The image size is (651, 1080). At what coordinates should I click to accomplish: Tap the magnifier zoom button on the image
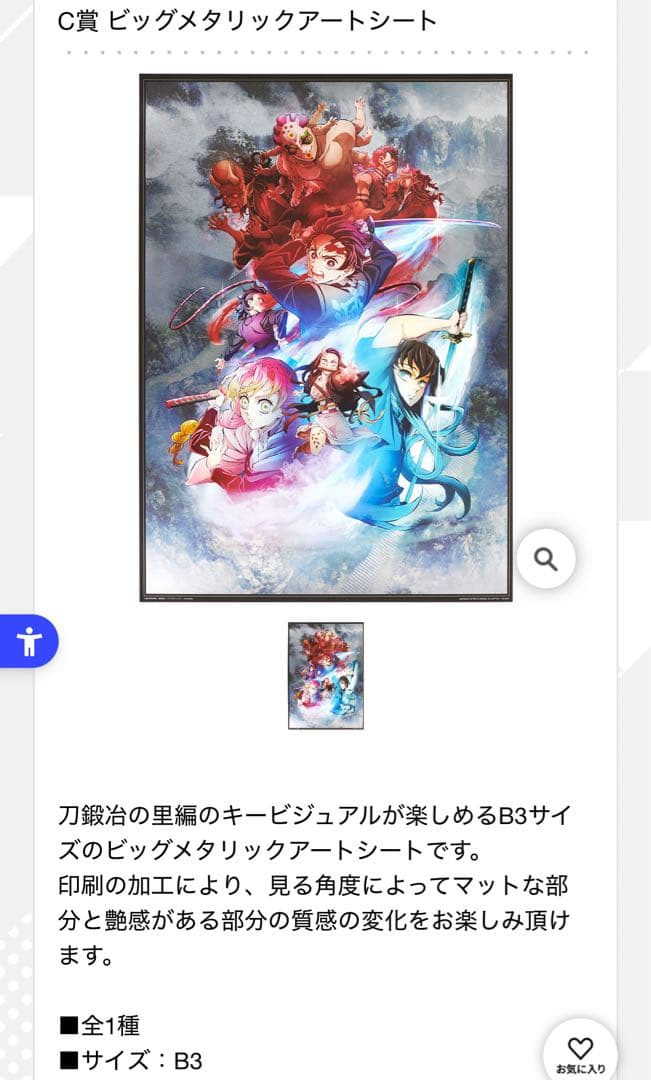tap(546, 559)
